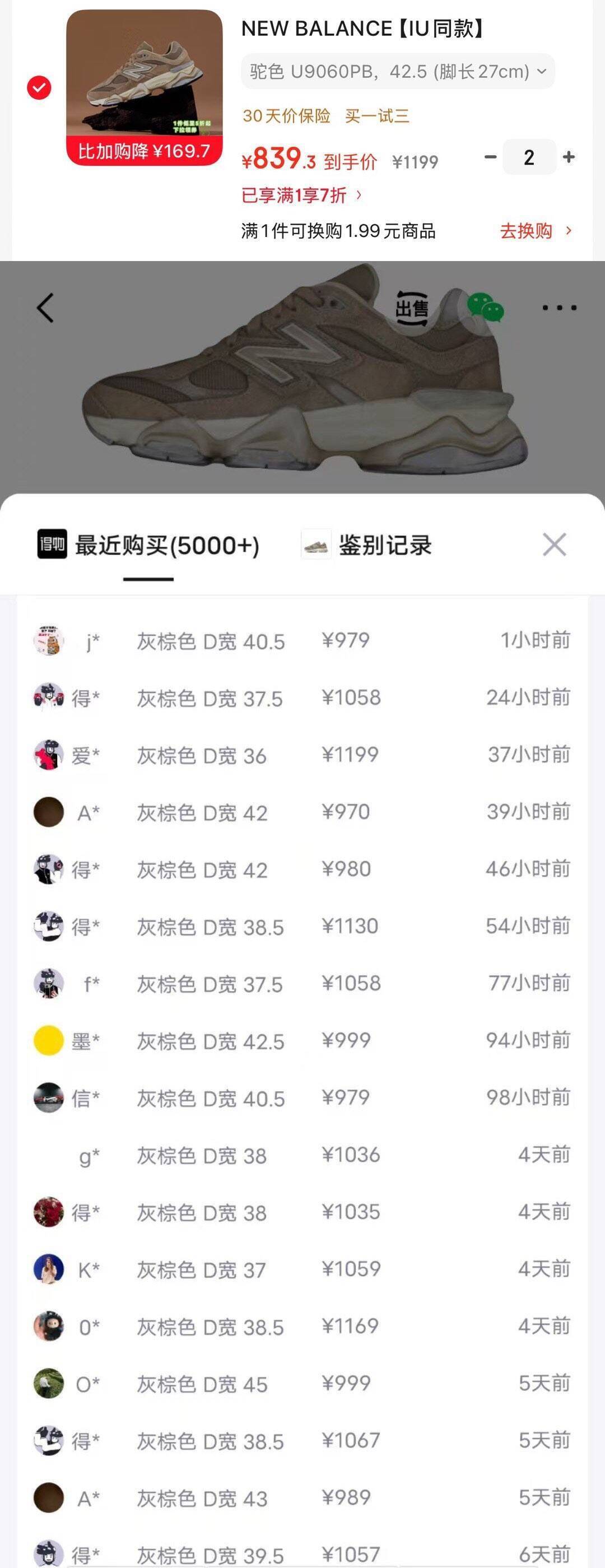Open the 驼色 U9060PB size variant selector
Viewport: 605px width, 1568px height.
[396, 72]
